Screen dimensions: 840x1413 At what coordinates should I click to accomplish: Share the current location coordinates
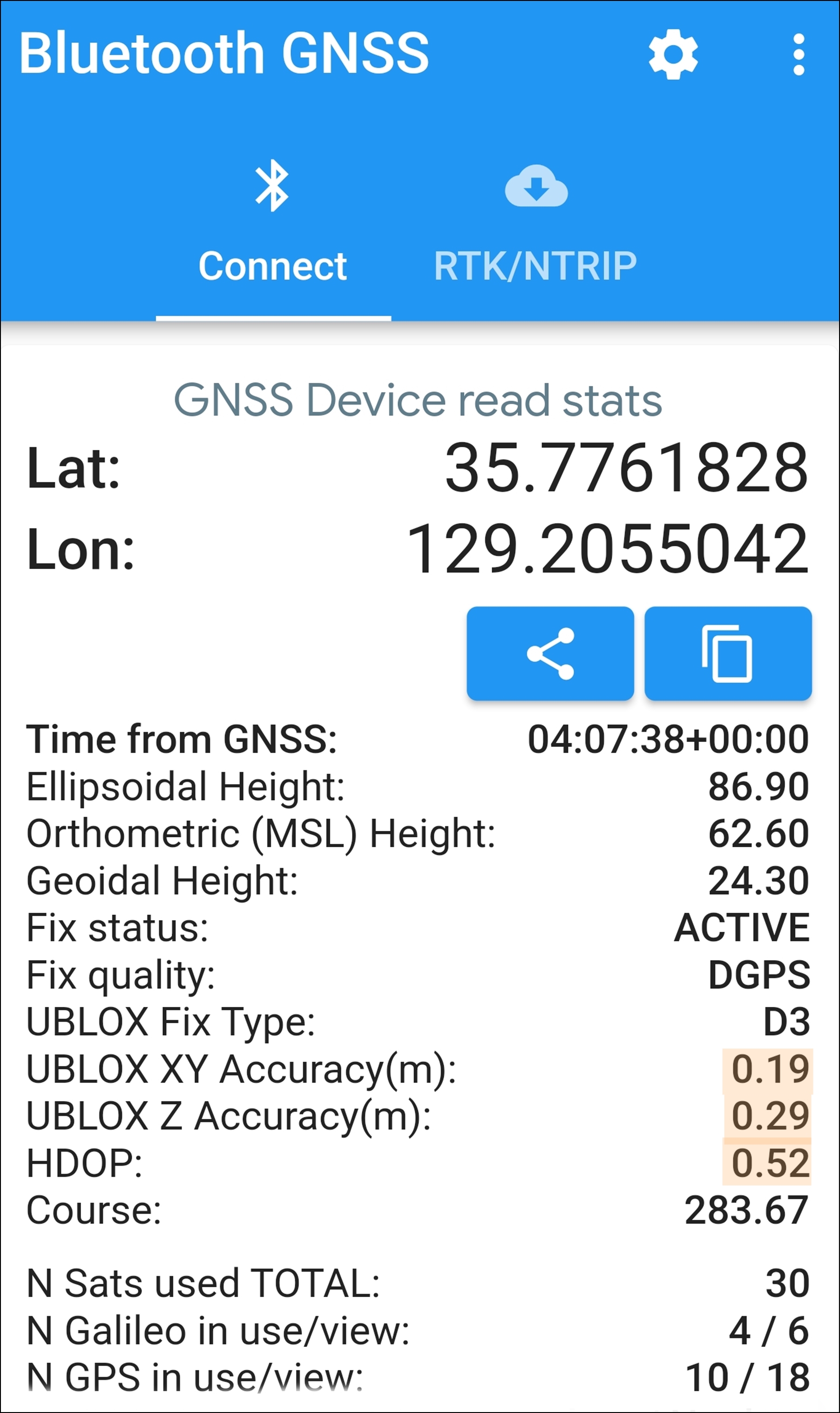coord(550,653)
